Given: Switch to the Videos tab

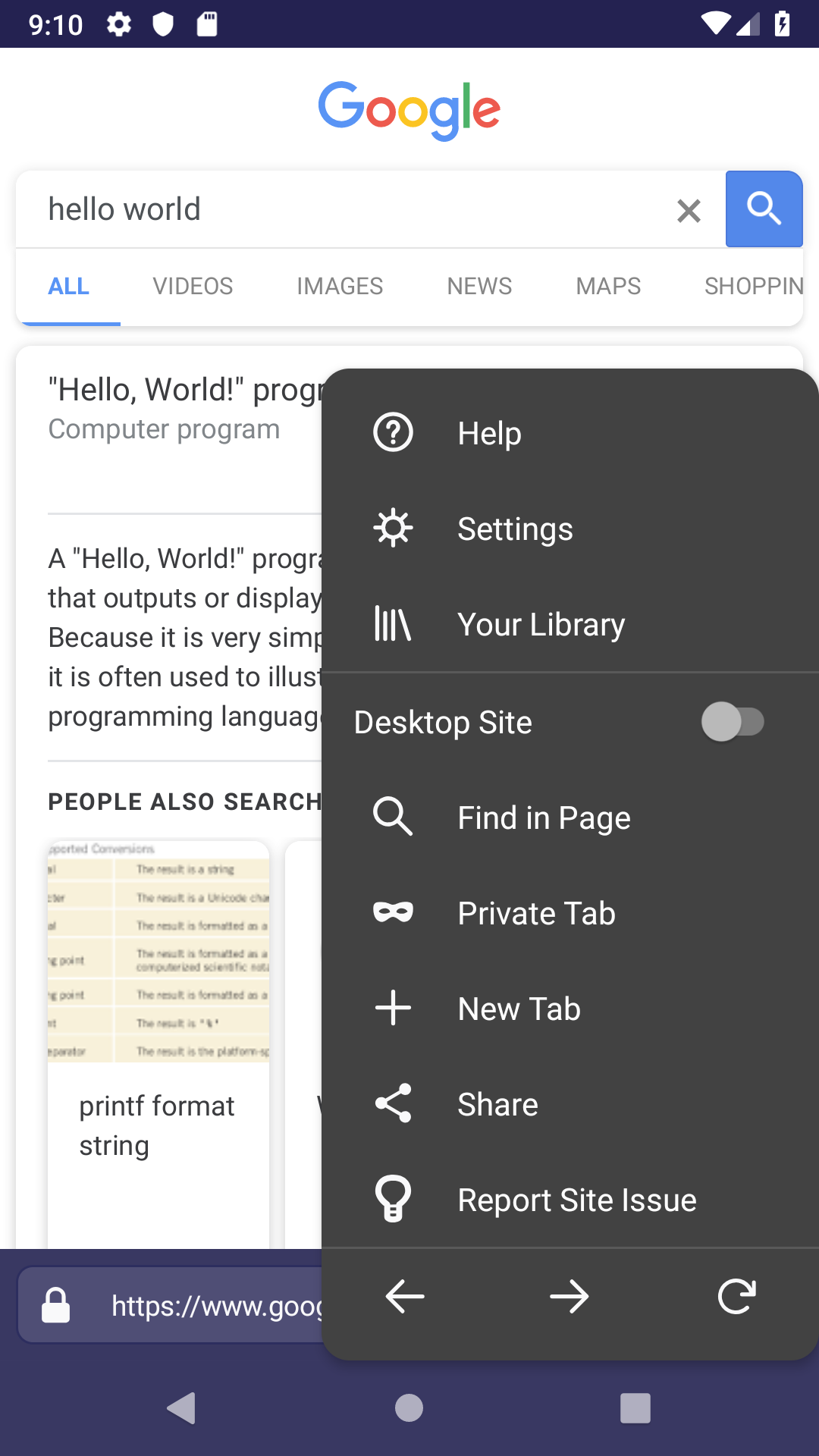Looking at the screenshot, I should [193, 286].
